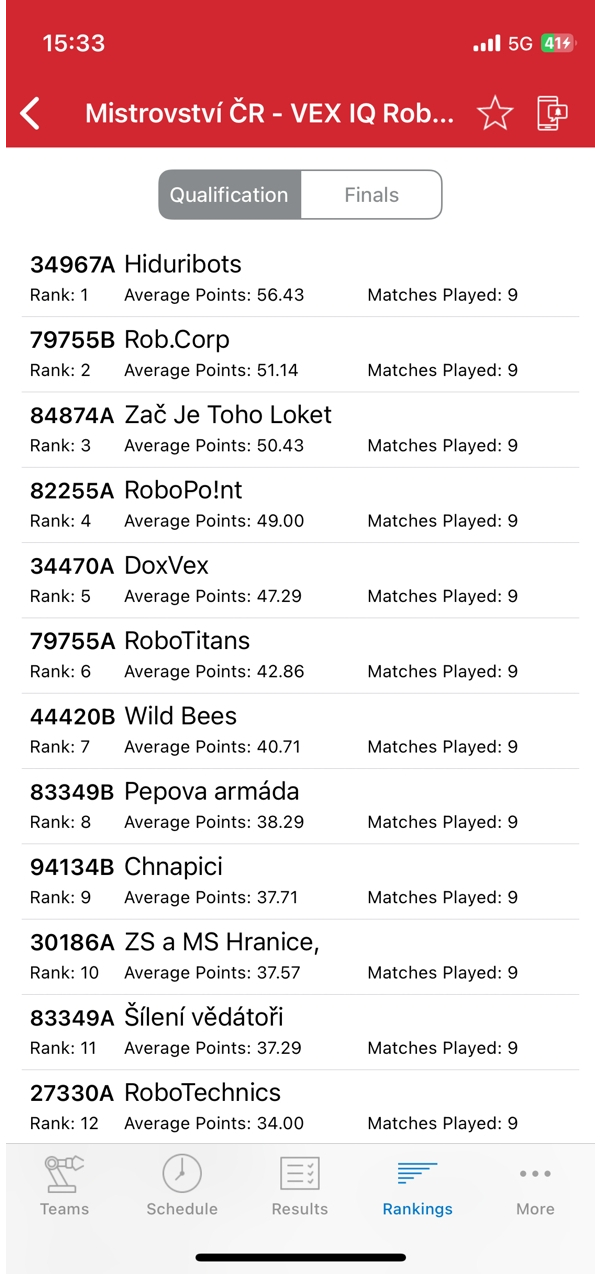Switch to the Finals segment

pyautogui.click(x=371, y=195)
